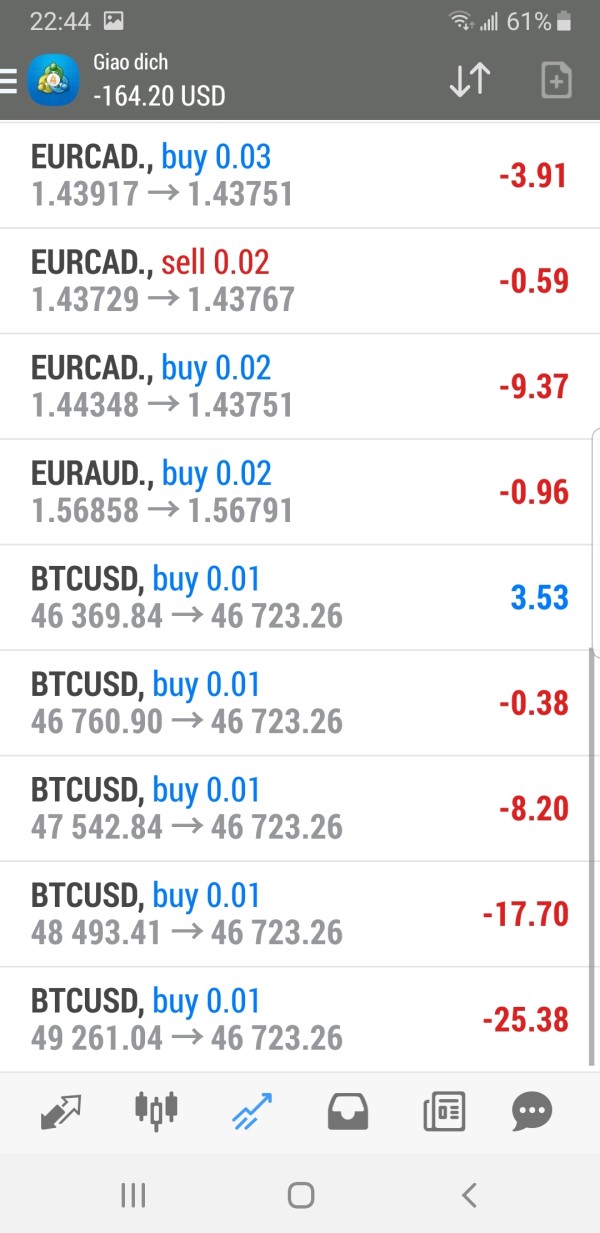Switch to the Chart tab
Viewport: 600px width, 1233px height.
(x=156, y=1110)
